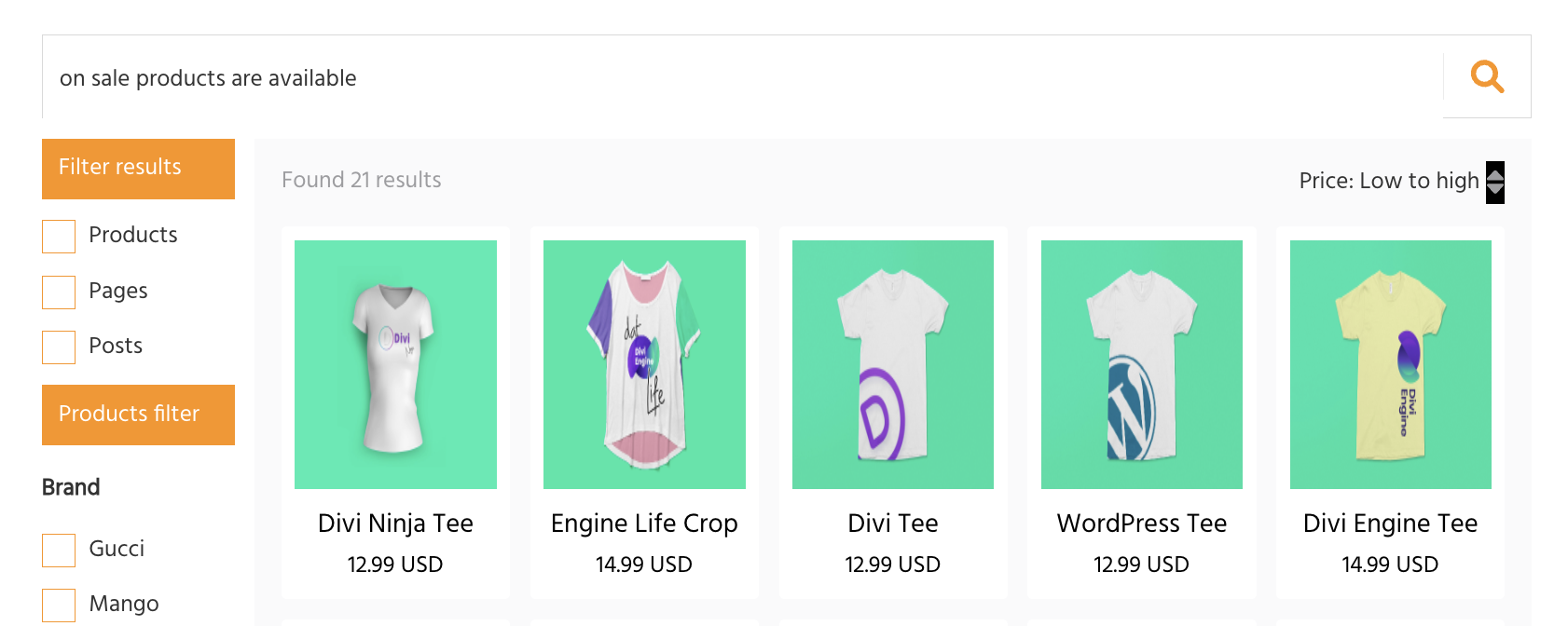The height and width of the screenshot is (626, 1568).
Task: Toggle the Mango brand checkbox
Action: click(59, 605)
